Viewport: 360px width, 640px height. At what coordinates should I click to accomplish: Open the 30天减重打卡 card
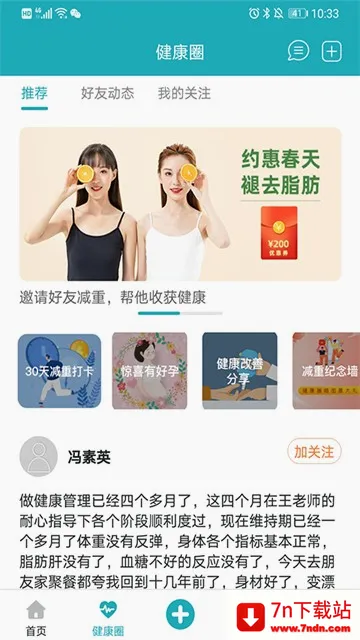click(x=59, y=371)
